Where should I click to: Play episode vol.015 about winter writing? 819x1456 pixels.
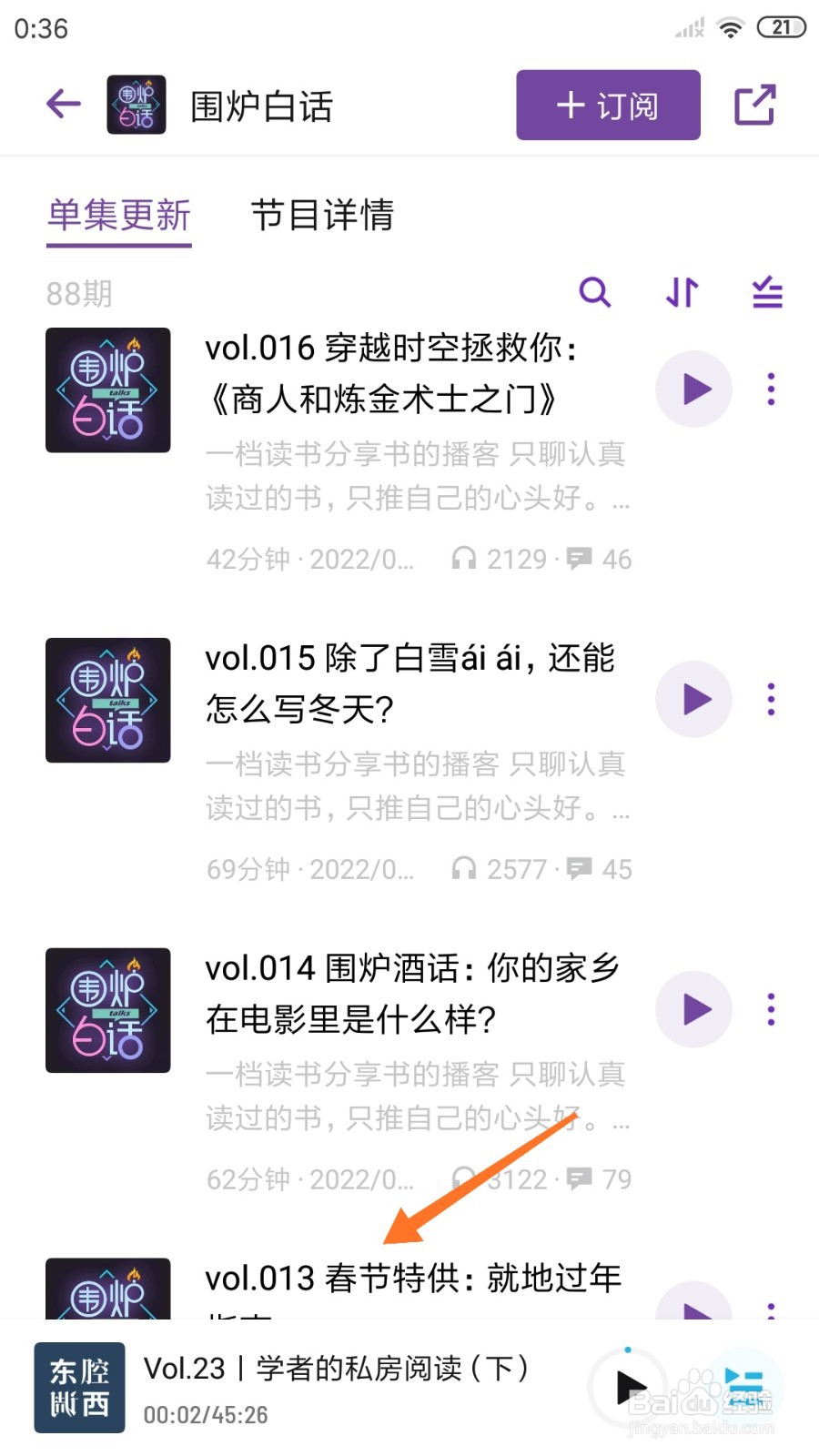pyautogui.click(x=693, y=699)
